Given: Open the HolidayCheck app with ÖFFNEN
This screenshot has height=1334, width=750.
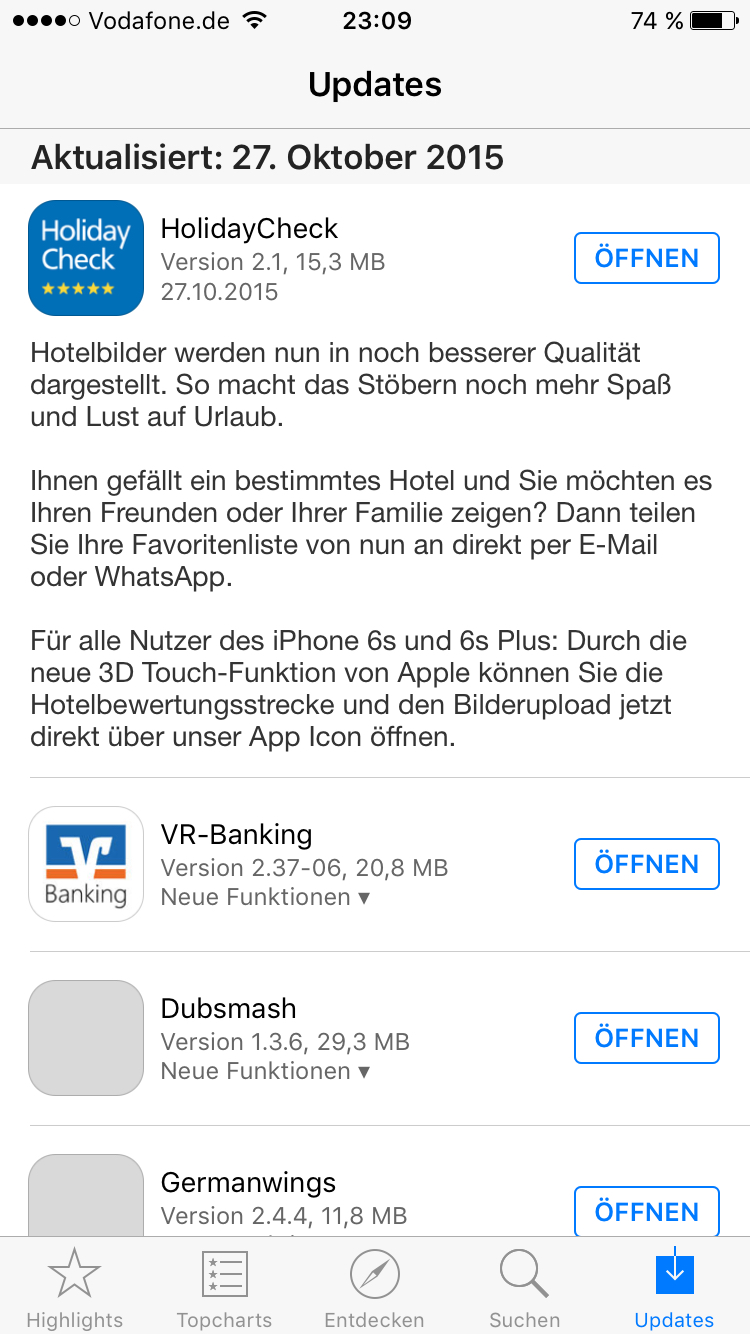Looking at the screenshot, I should click(647, 258).
